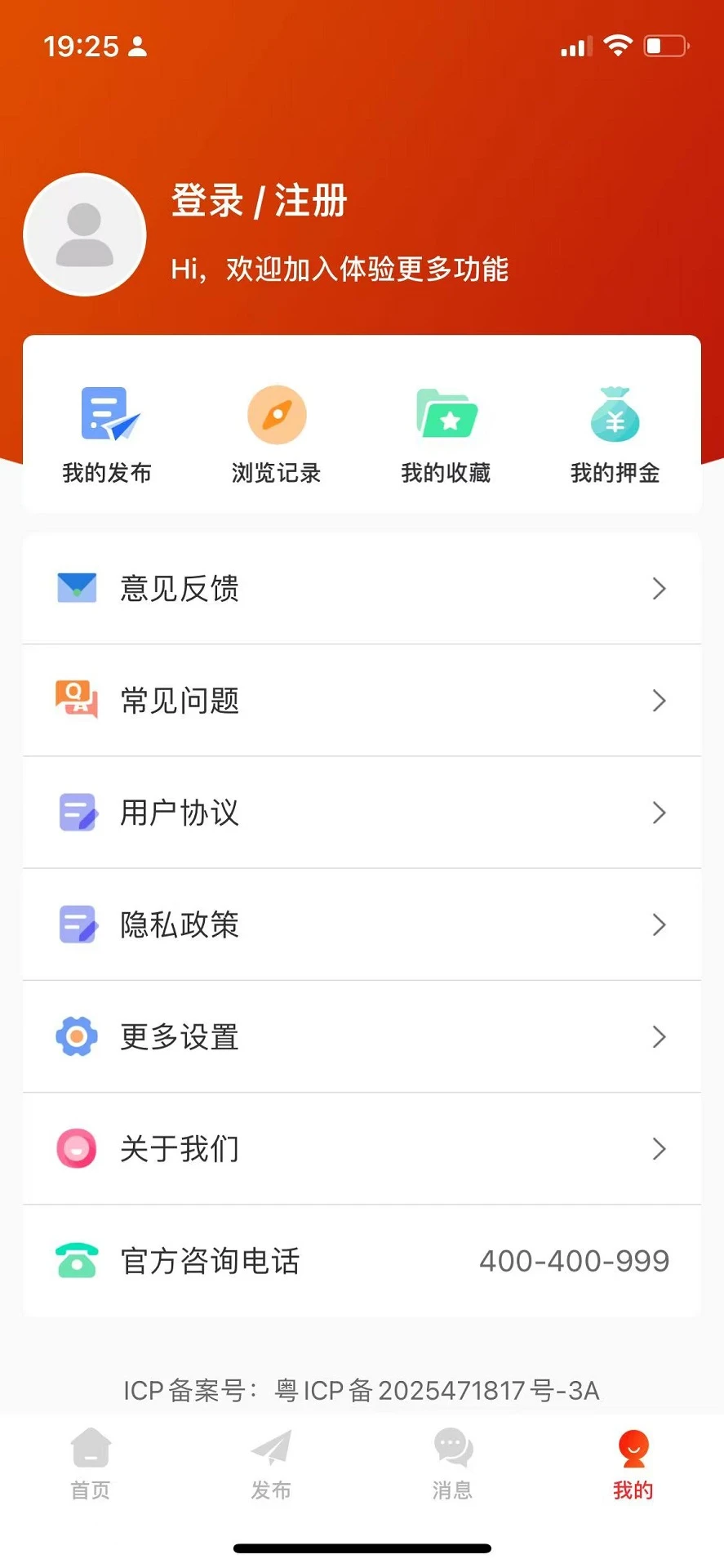Tap the profile avatar placeholder

84,234
